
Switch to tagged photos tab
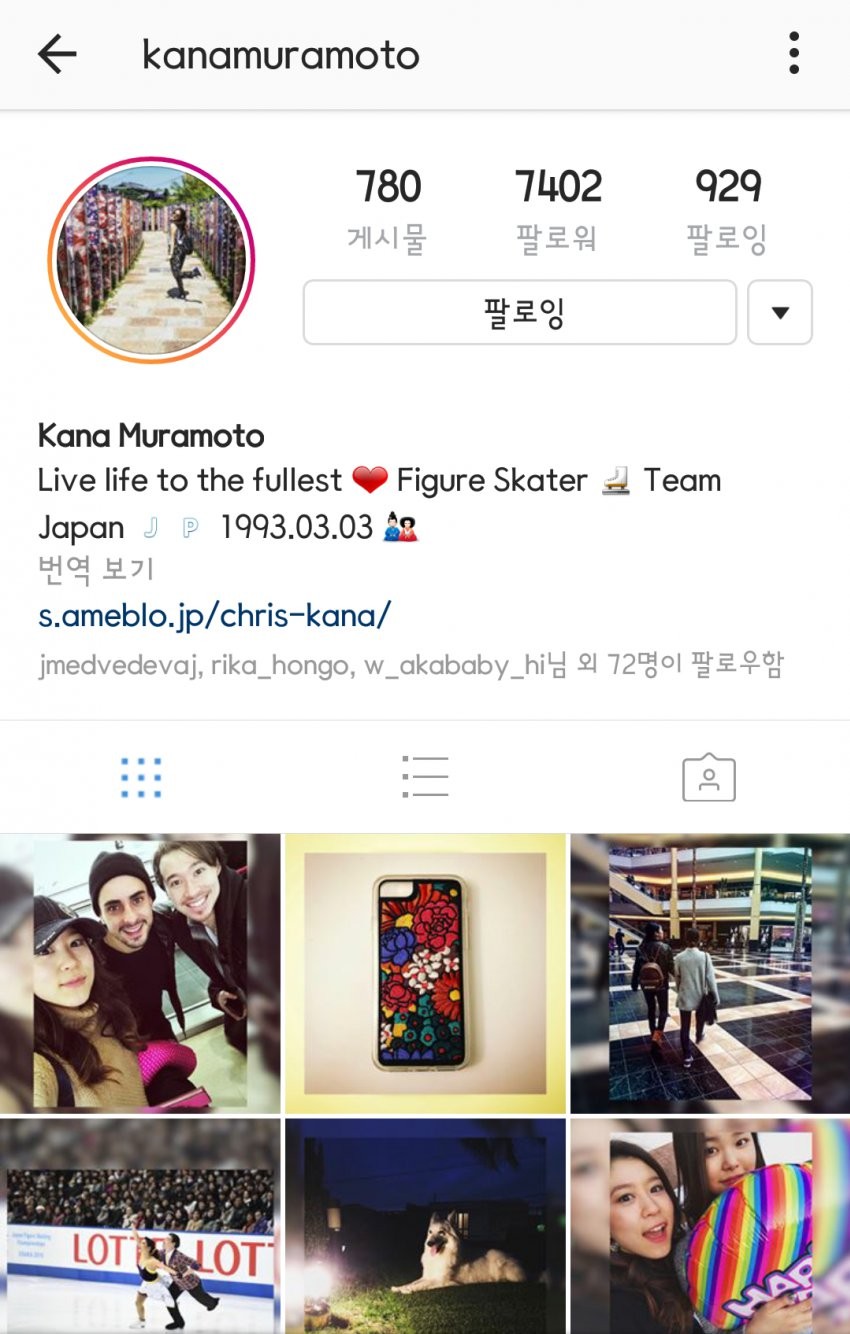(708, 777)
